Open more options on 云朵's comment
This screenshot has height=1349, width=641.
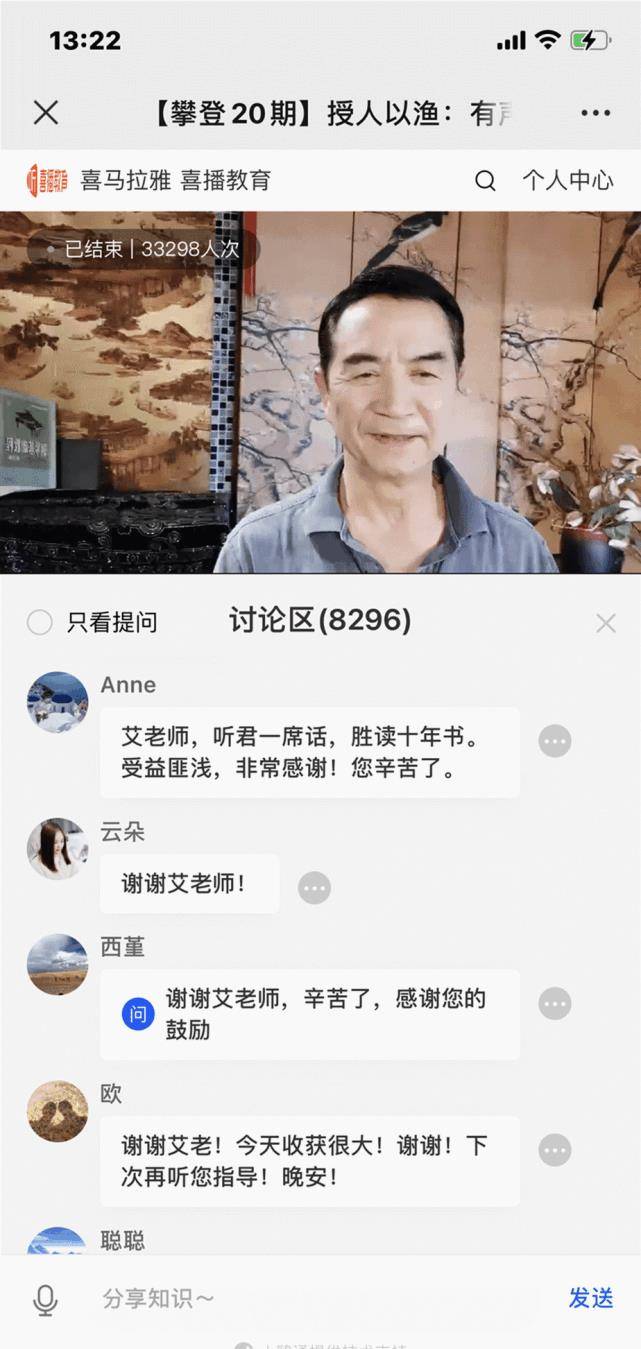click(x=314, y=888)
